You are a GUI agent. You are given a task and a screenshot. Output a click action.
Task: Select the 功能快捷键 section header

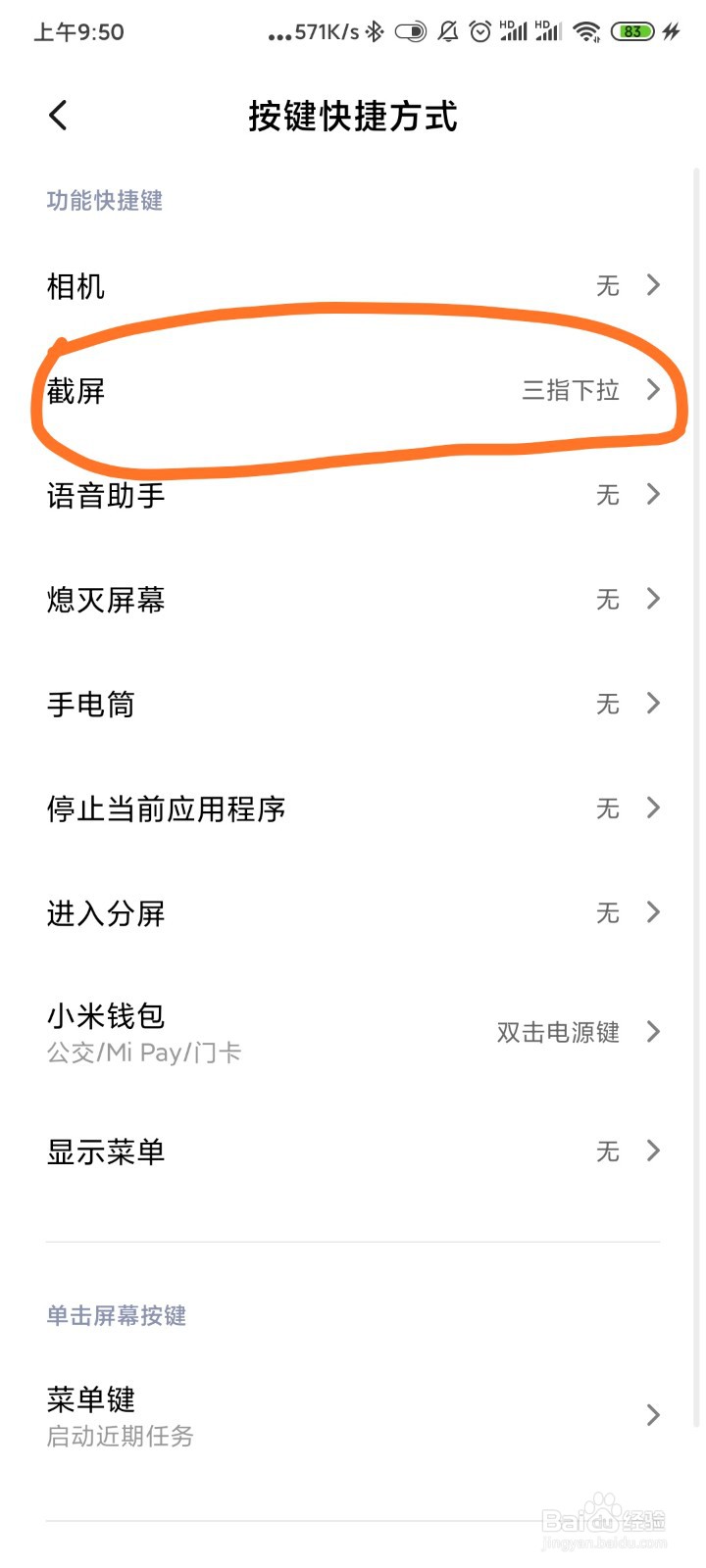(x=105, y=201)
